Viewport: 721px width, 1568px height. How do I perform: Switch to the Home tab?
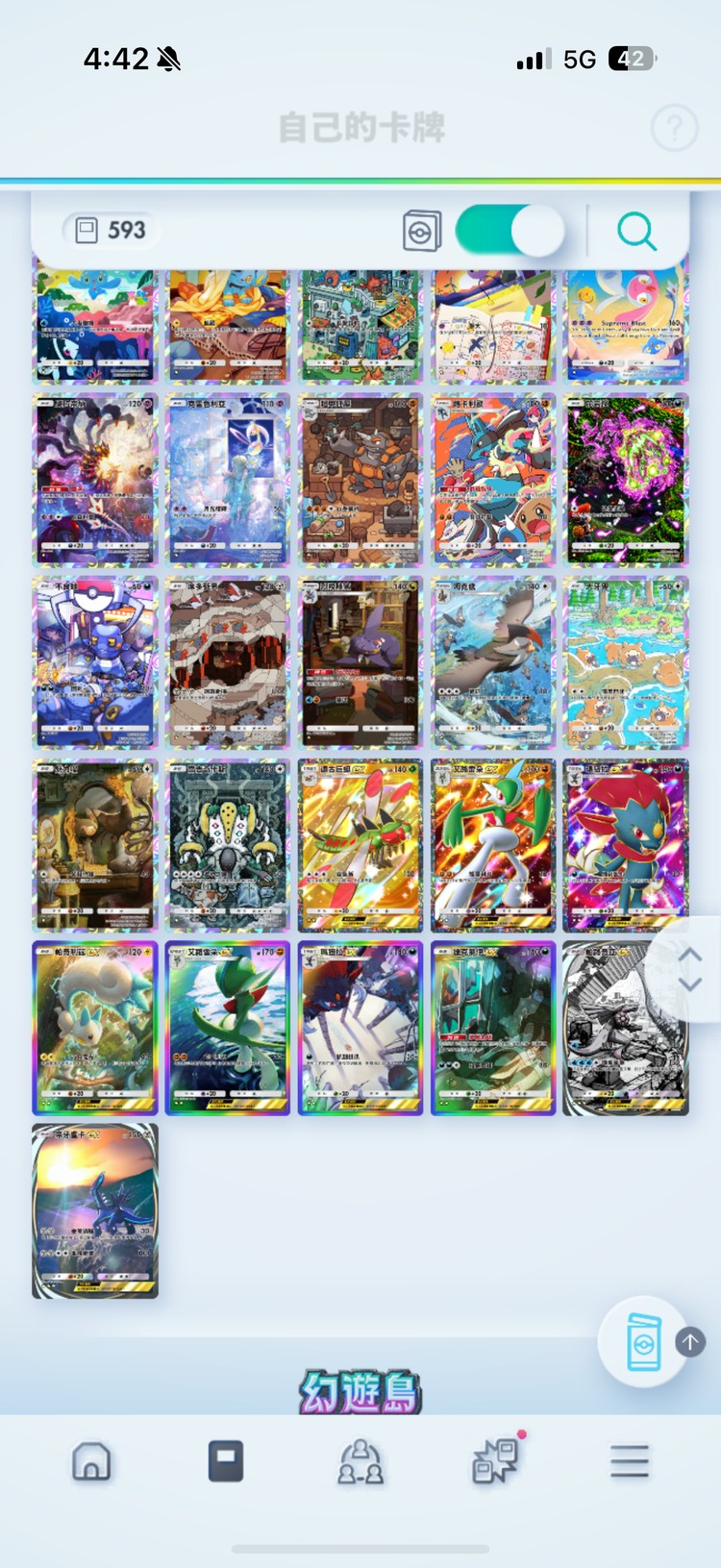tap(91, 1461)
